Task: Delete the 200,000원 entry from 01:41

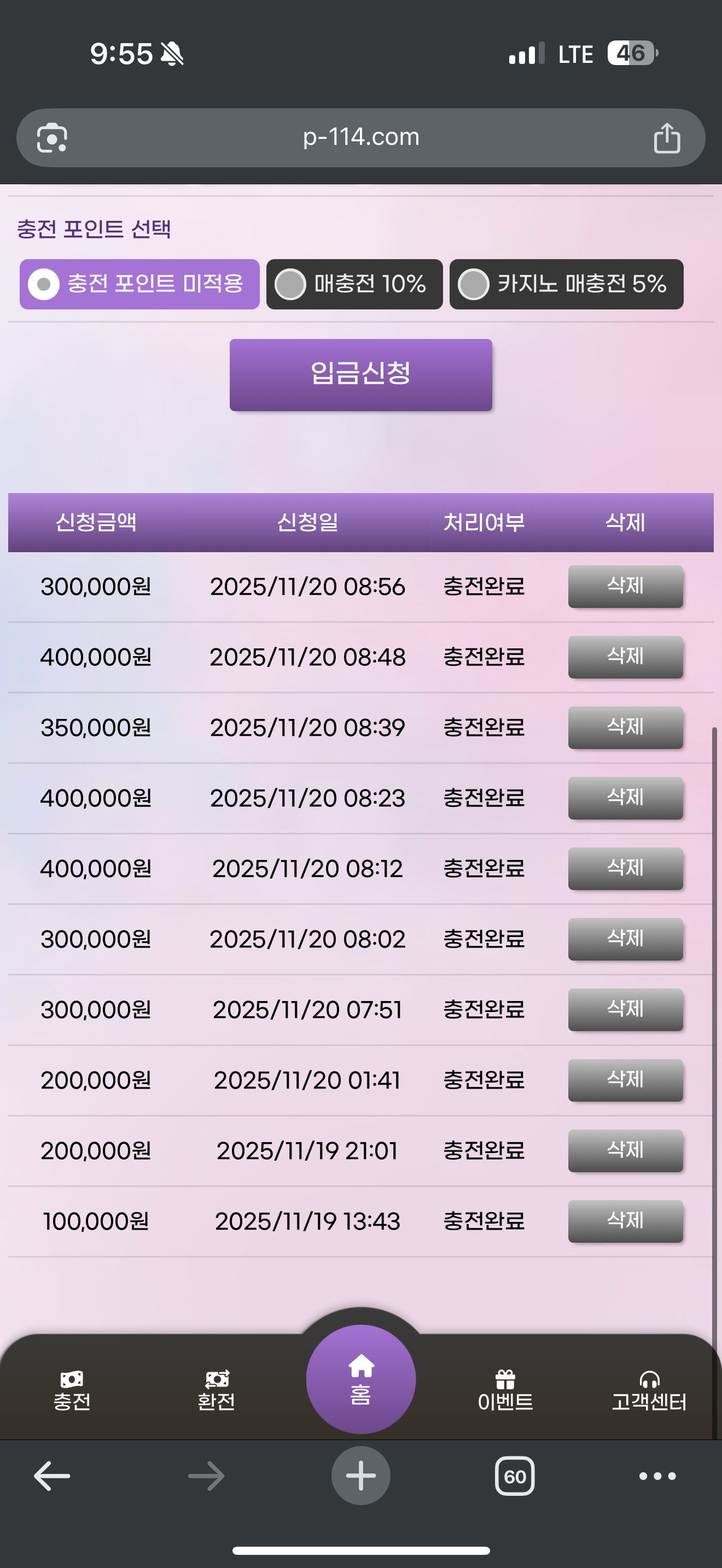Action: [625, 1080]
